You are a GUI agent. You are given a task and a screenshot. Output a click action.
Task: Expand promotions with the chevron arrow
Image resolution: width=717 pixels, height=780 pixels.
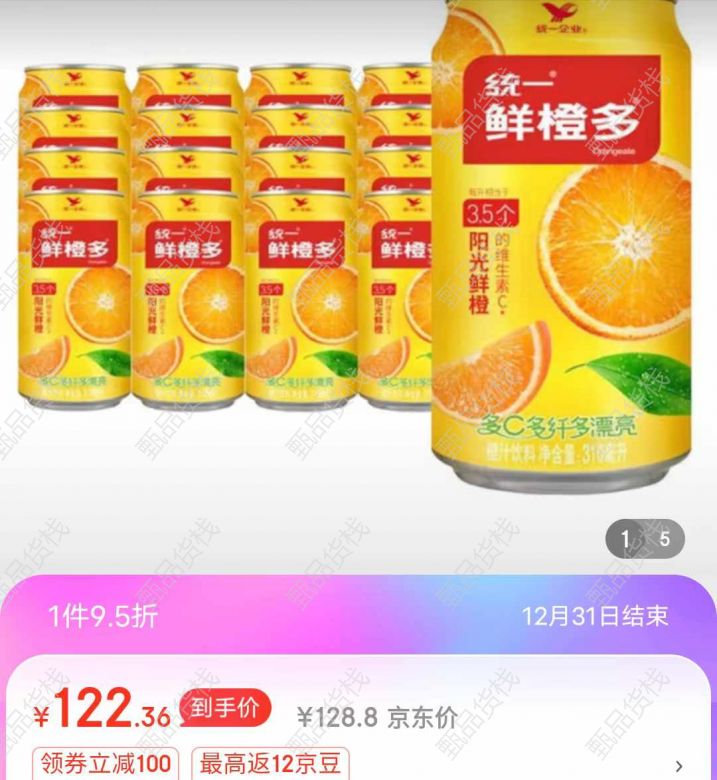click(x=679, y=766)
